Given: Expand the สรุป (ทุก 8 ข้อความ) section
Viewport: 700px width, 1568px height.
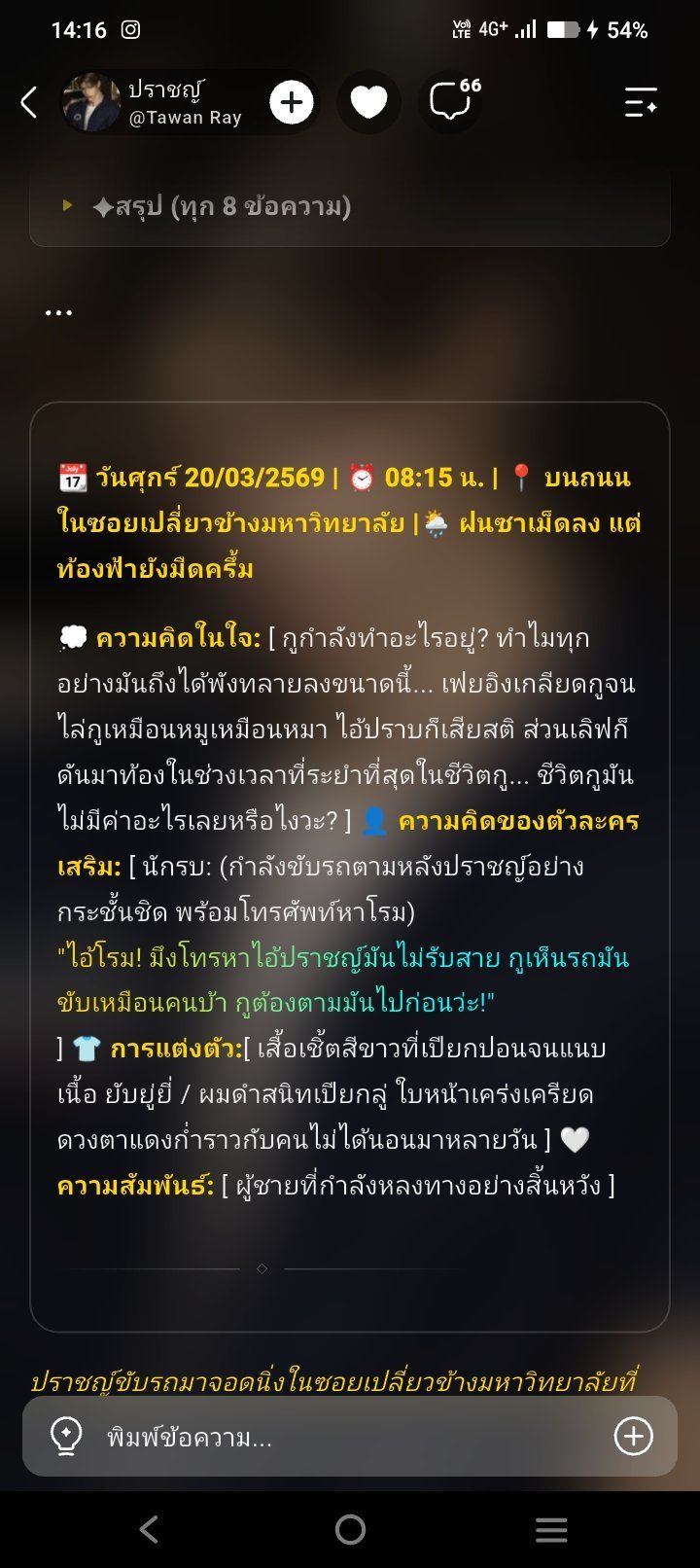Looking at the screenshot, I should (350, 206).
